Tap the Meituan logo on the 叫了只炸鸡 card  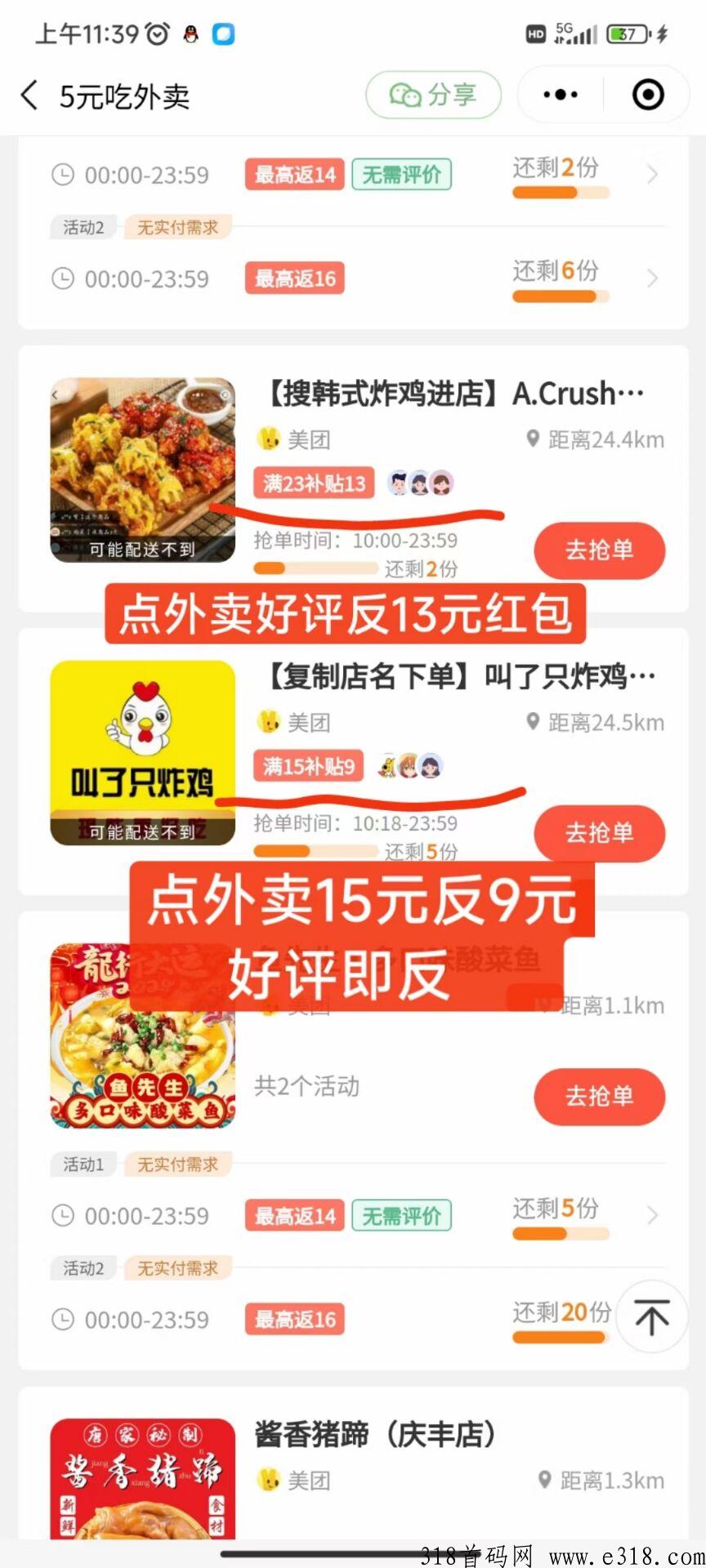pyautogui.click(x=270, y=723)
